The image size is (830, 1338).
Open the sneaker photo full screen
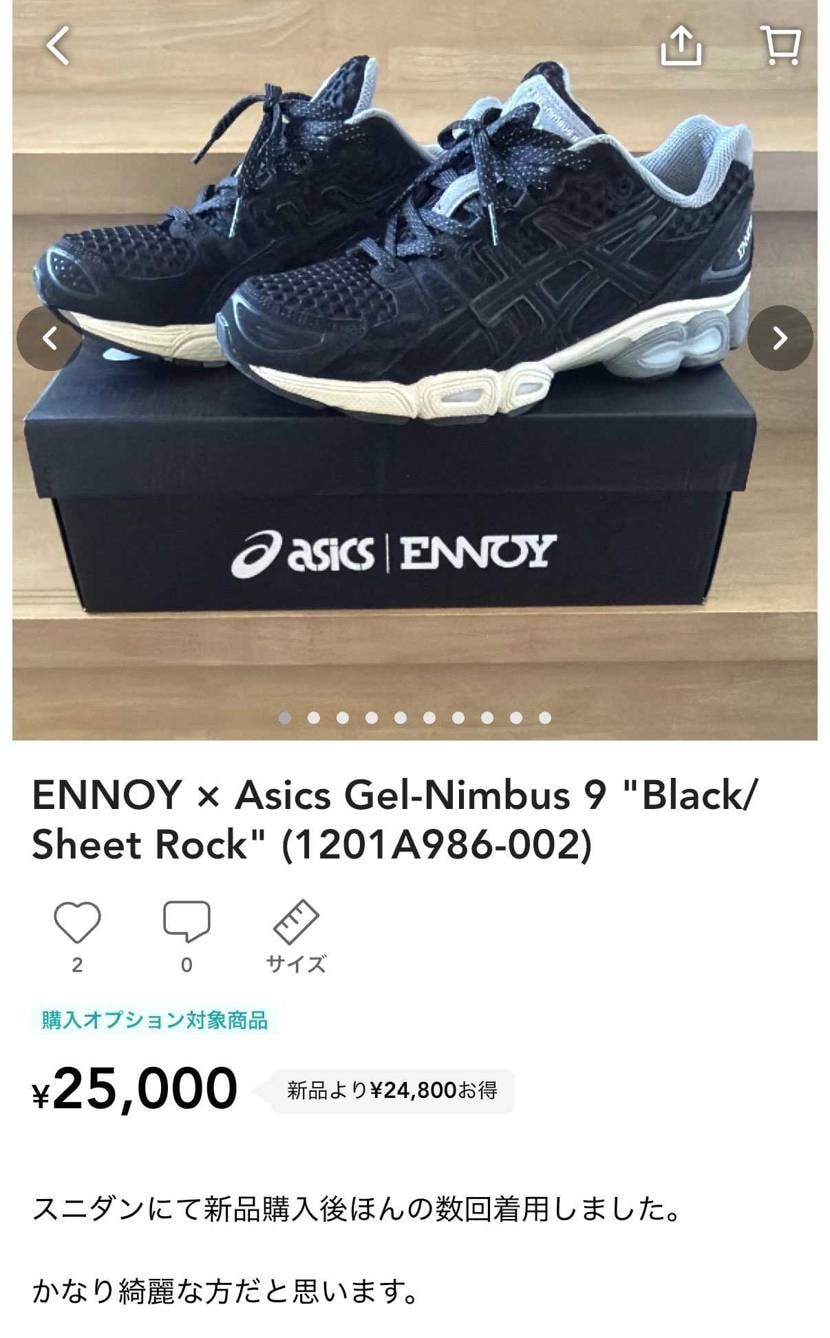415,400
